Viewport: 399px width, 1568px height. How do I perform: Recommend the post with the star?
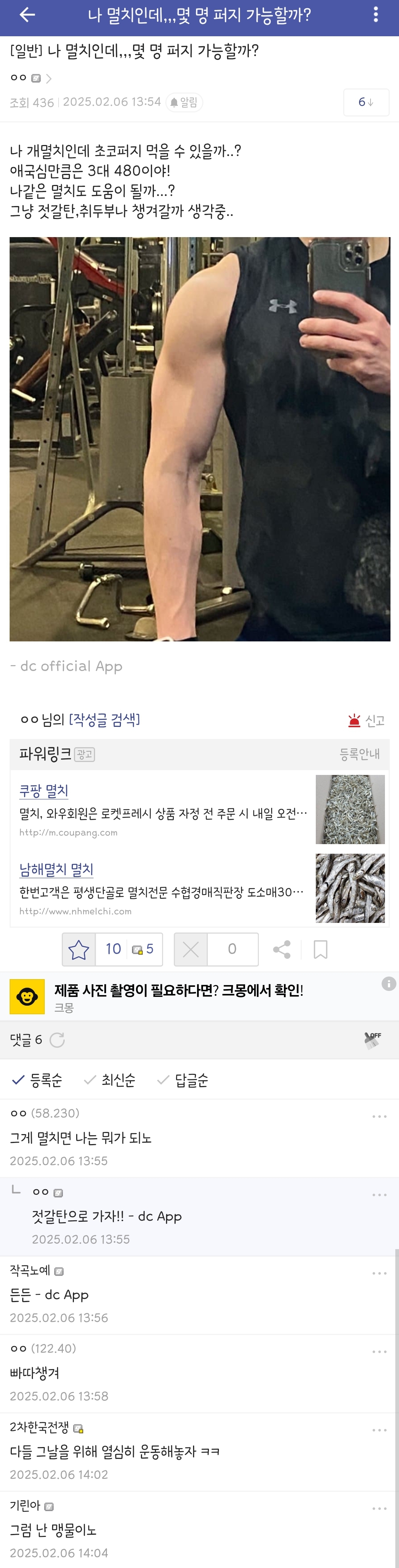(79, 949)
